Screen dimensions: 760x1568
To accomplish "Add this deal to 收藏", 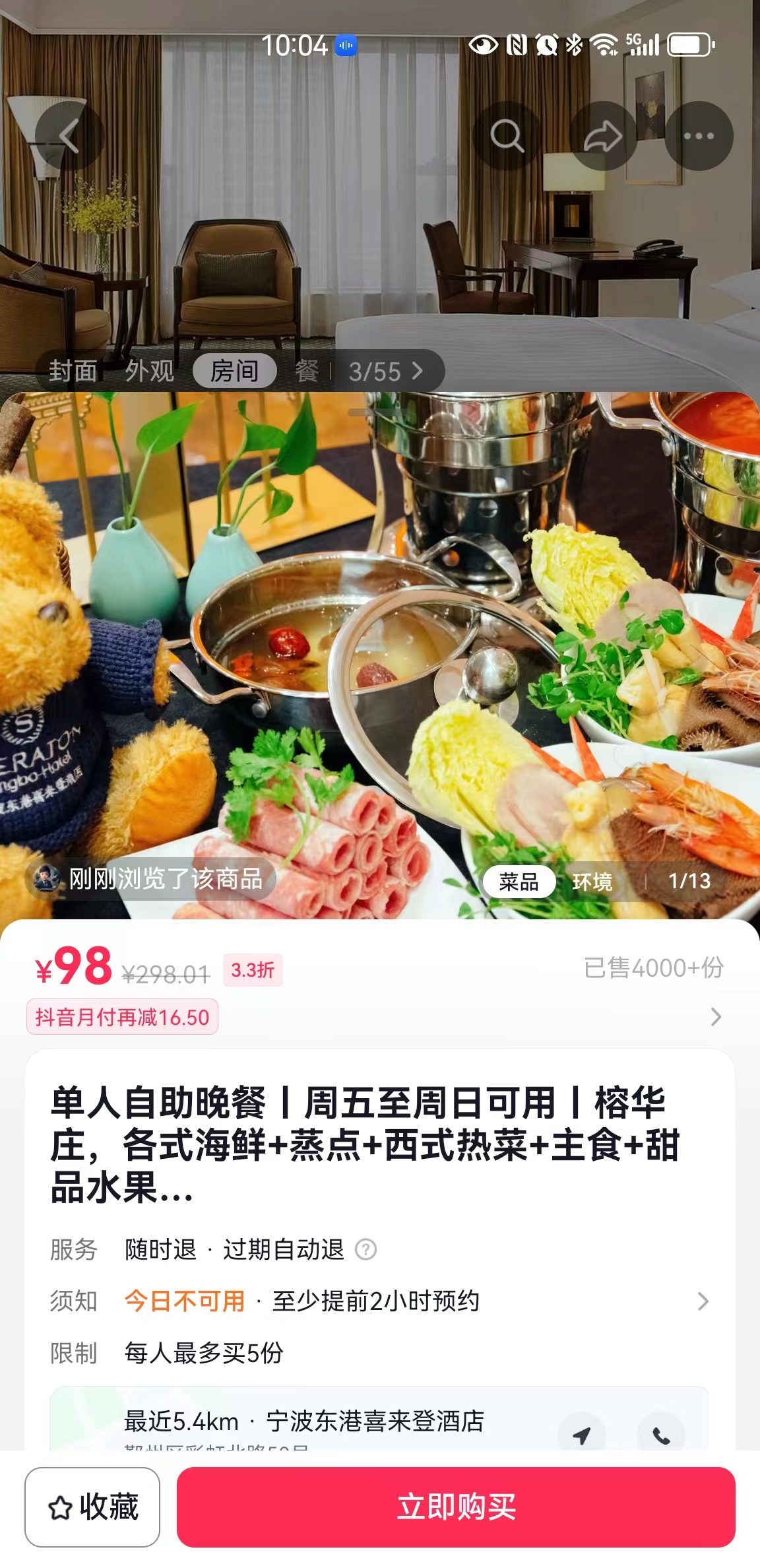I will click(93, 1507).
